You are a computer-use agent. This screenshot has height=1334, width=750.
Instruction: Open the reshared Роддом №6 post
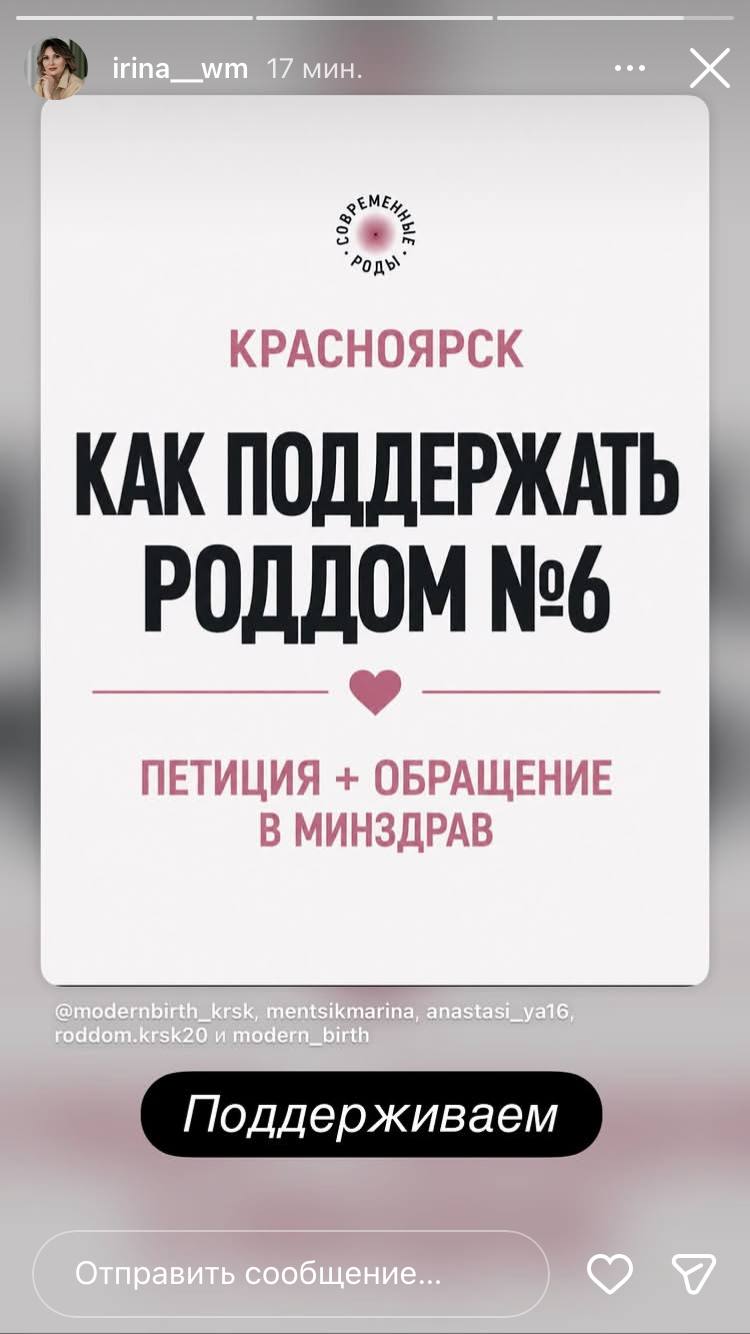pos(375,540)
